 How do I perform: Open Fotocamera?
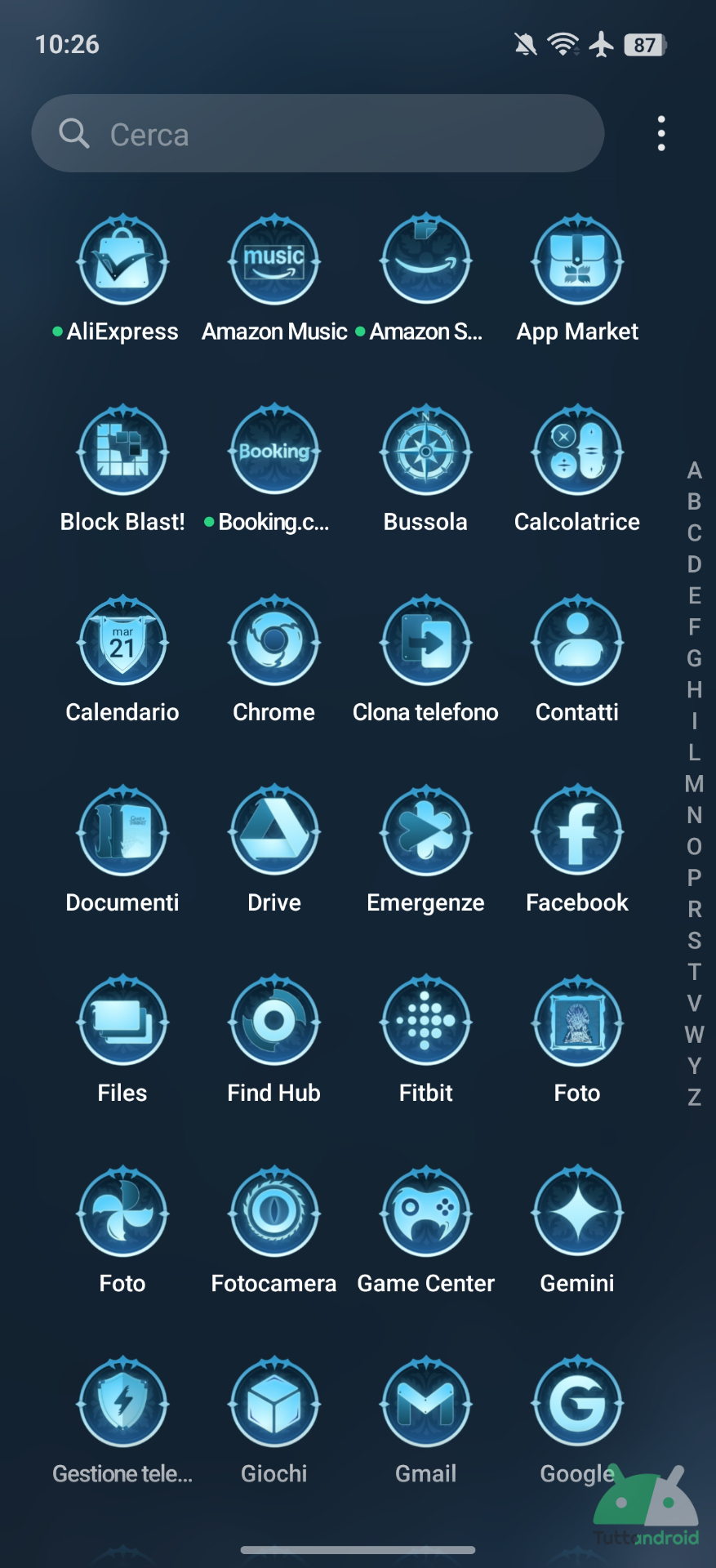[x=274, y=1213]
